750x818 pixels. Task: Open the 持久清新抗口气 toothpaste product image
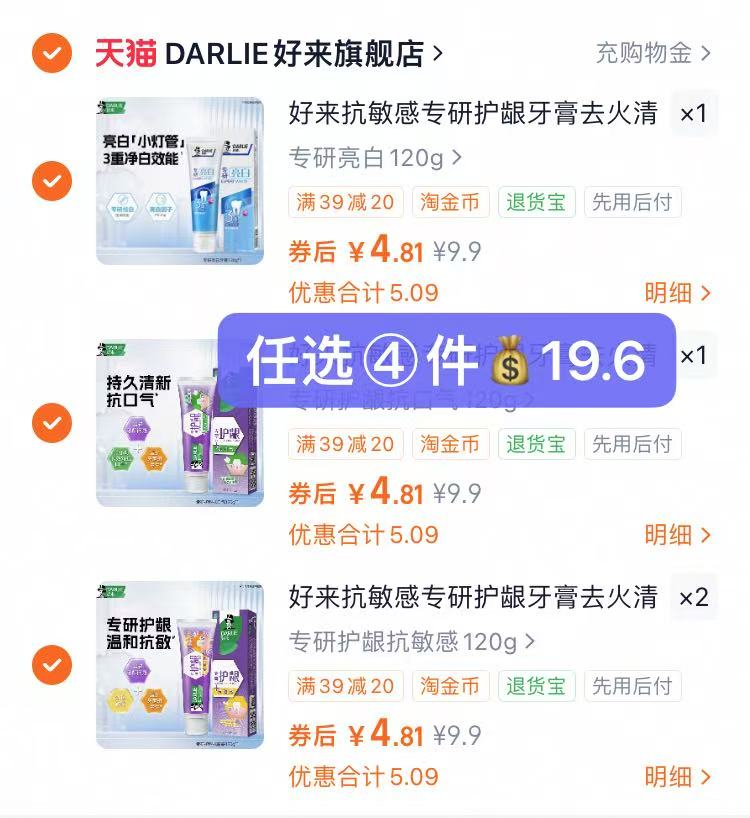click(x=180, y=423)
